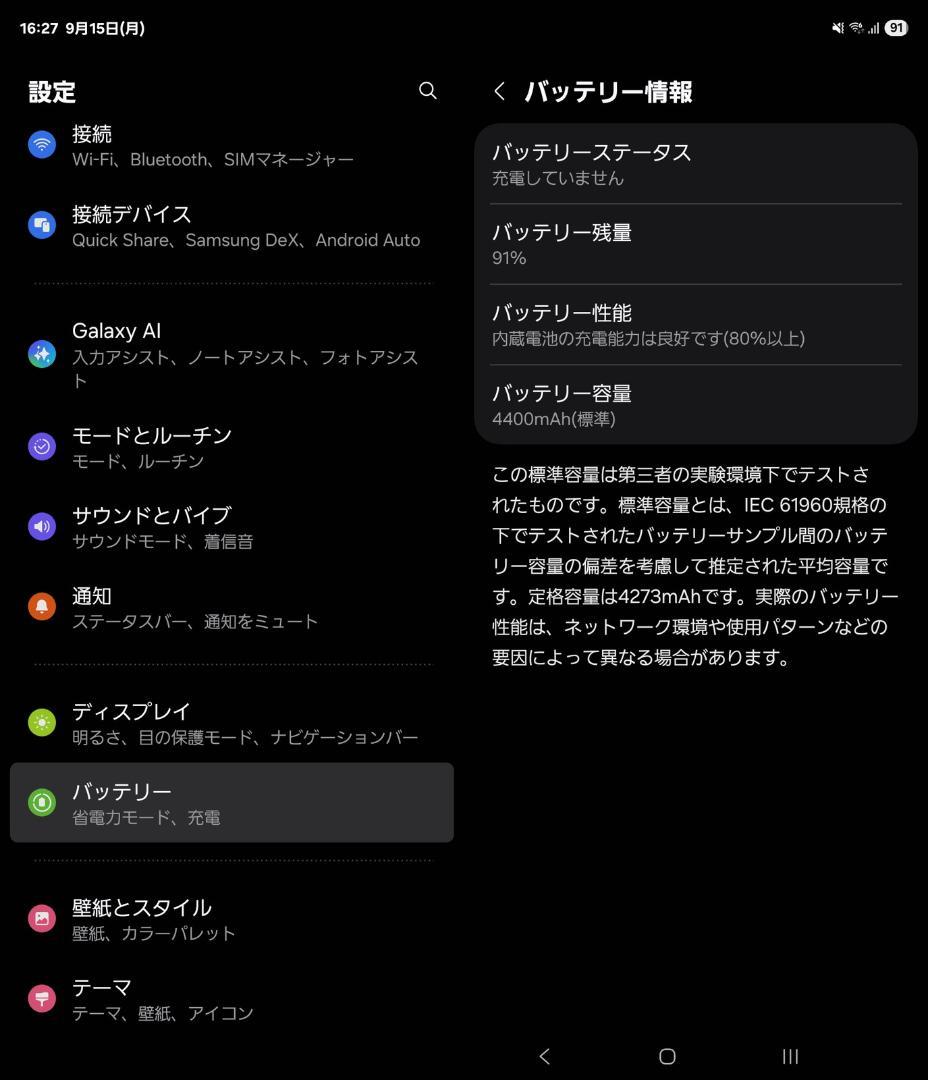Open settings search with the magnifier icon
The width and height of the screenshot is (928, 1080).
click(x=428, y=90)
